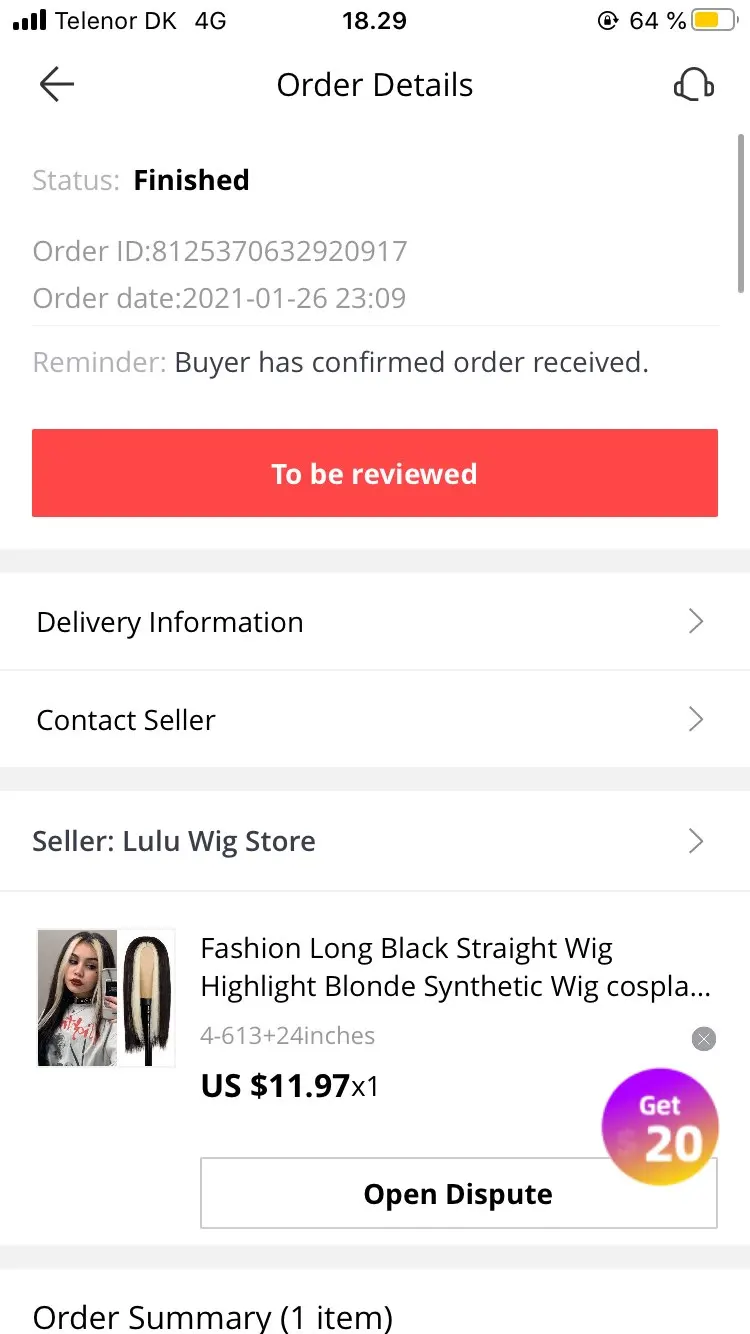This screenshot has height=1334, width=750.
Task: Open Delivery Information
Action: click(x=375, y=622)
